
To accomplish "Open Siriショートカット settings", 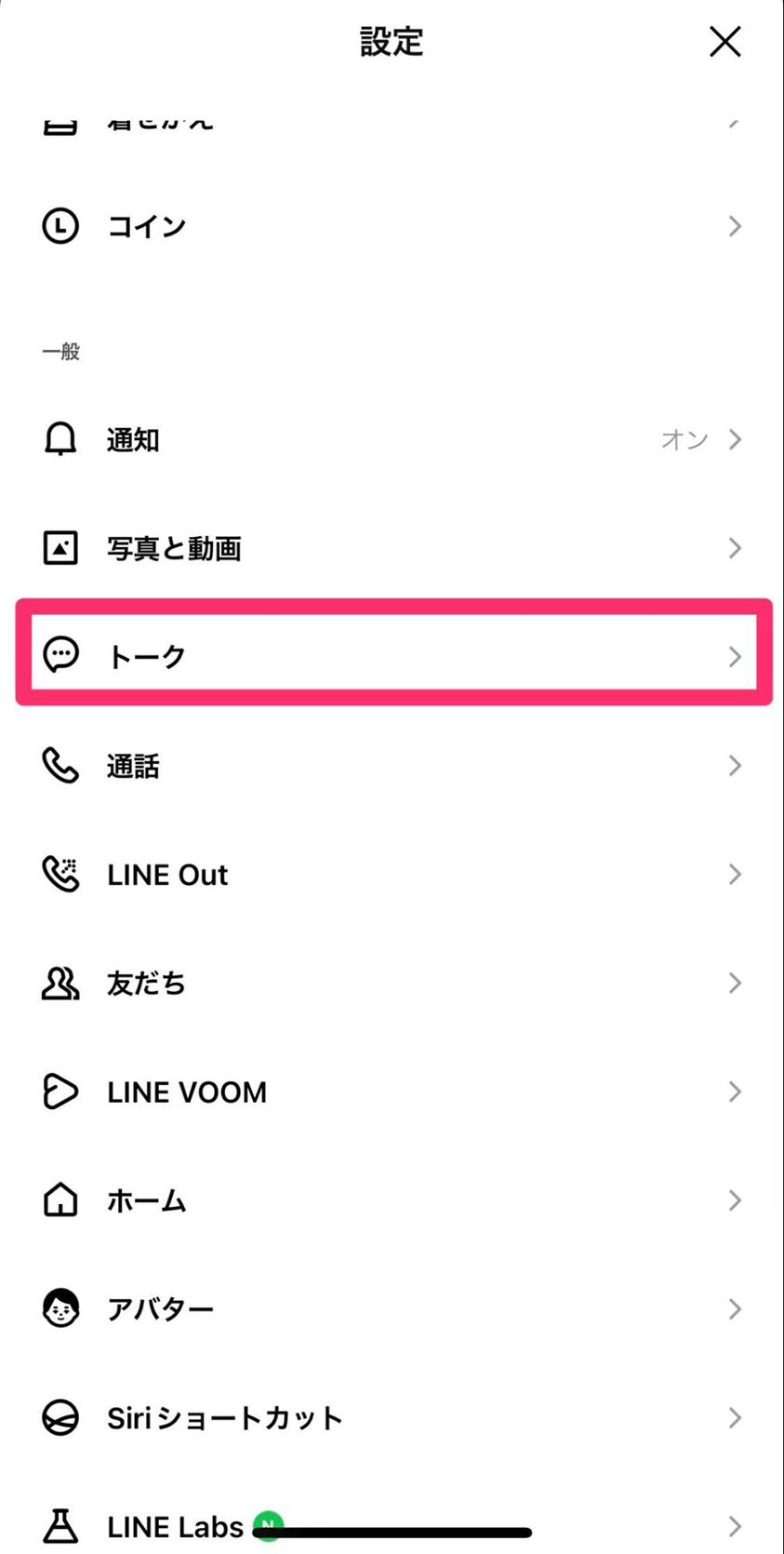I will coord(392,1418).
